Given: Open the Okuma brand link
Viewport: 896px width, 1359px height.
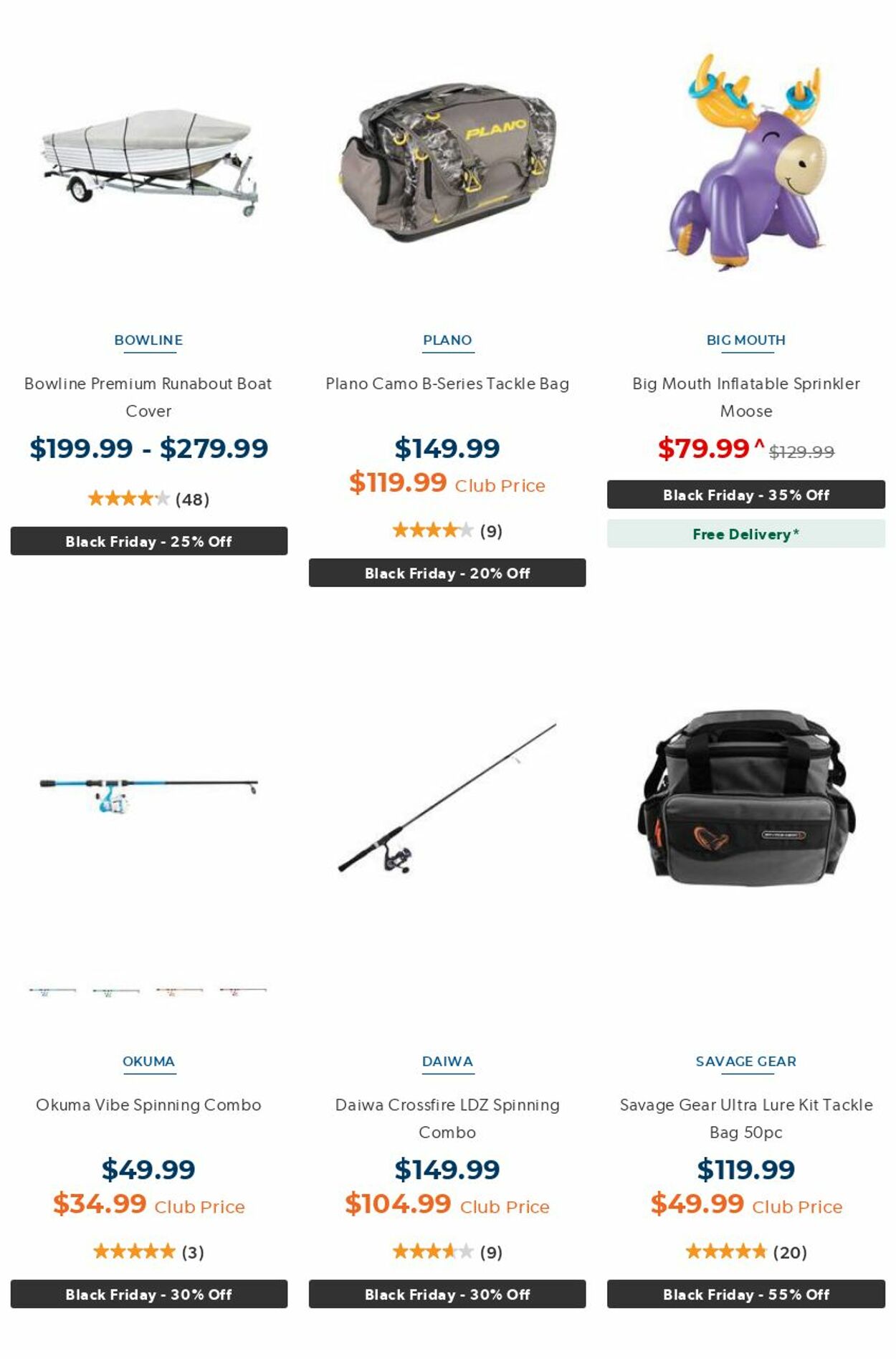Looking at the screenshot, I should point(148,1061).
